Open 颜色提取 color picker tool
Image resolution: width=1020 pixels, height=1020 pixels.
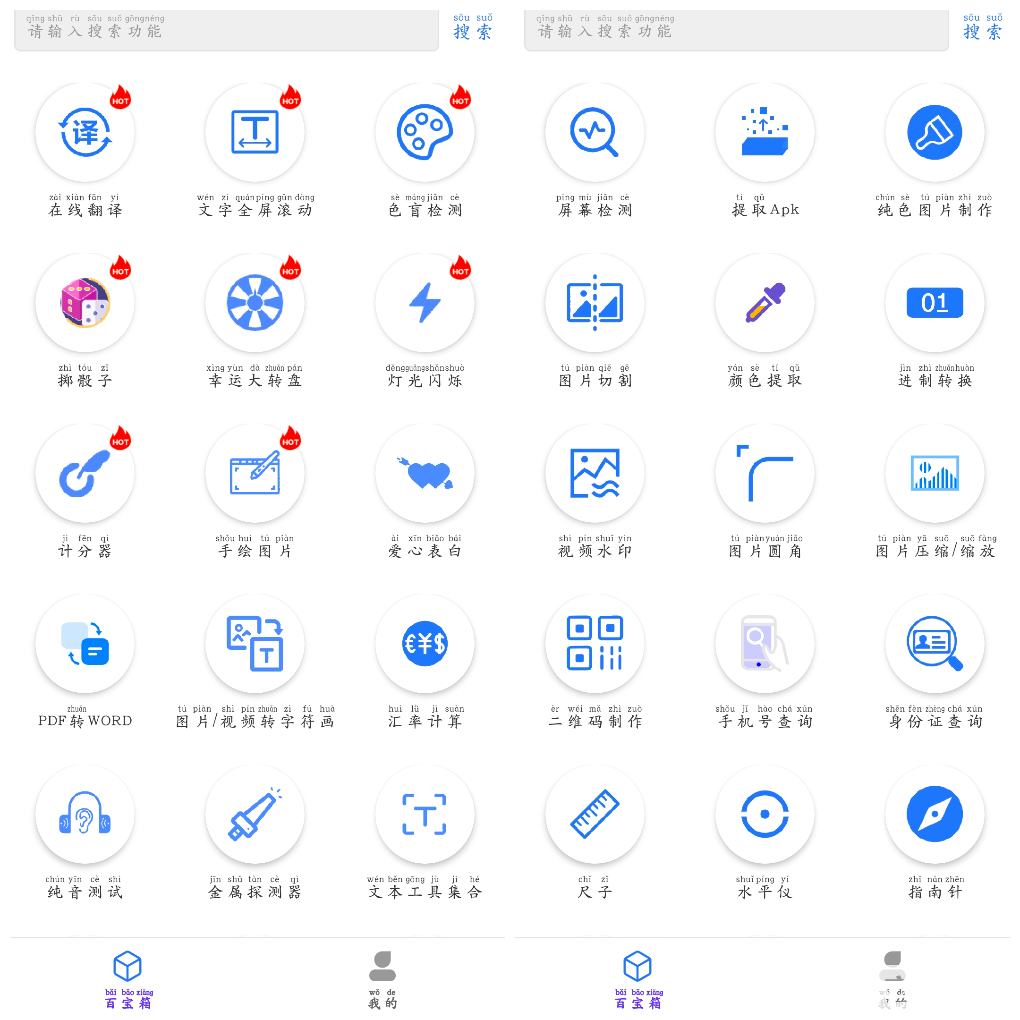pos(765,303)
